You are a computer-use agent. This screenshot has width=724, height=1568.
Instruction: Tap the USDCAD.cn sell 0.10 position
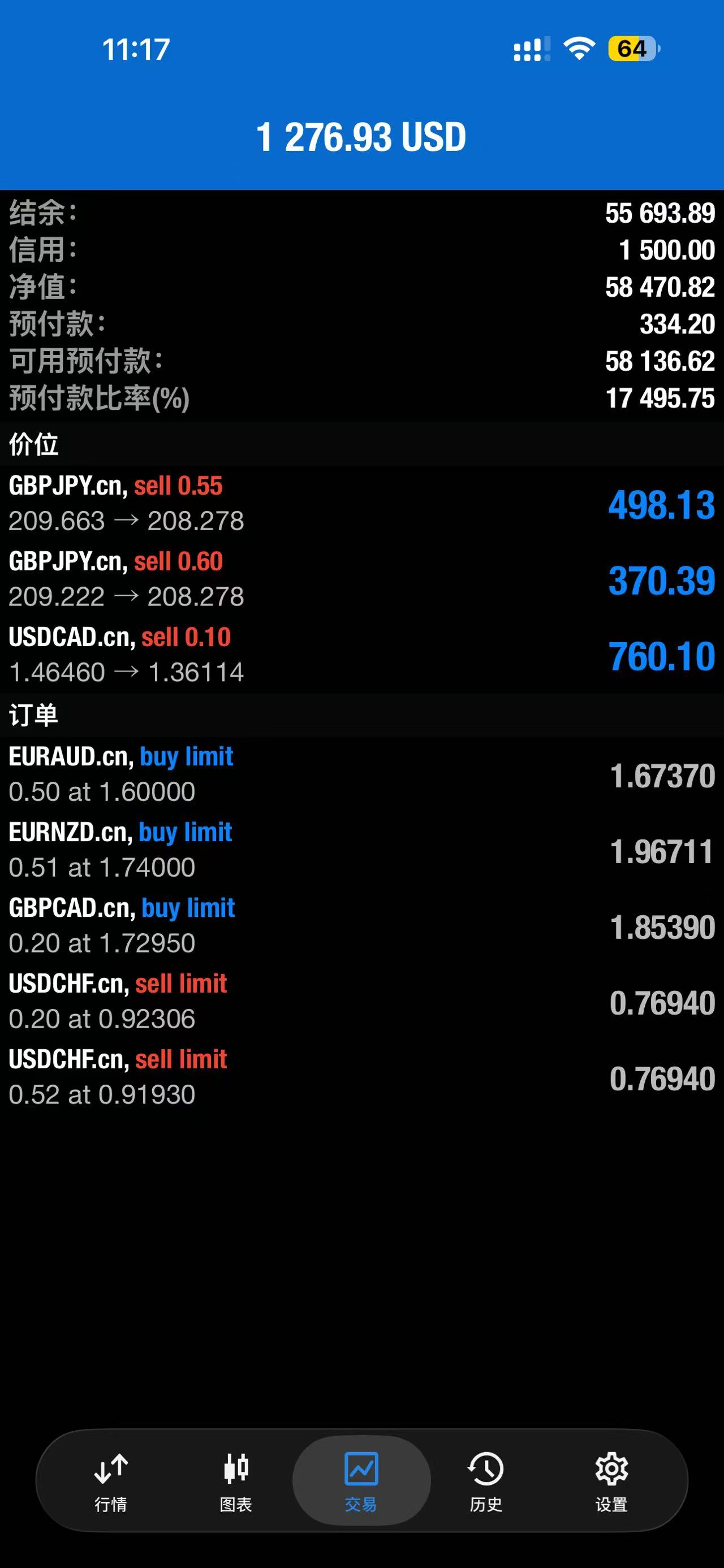pos(361,655)
